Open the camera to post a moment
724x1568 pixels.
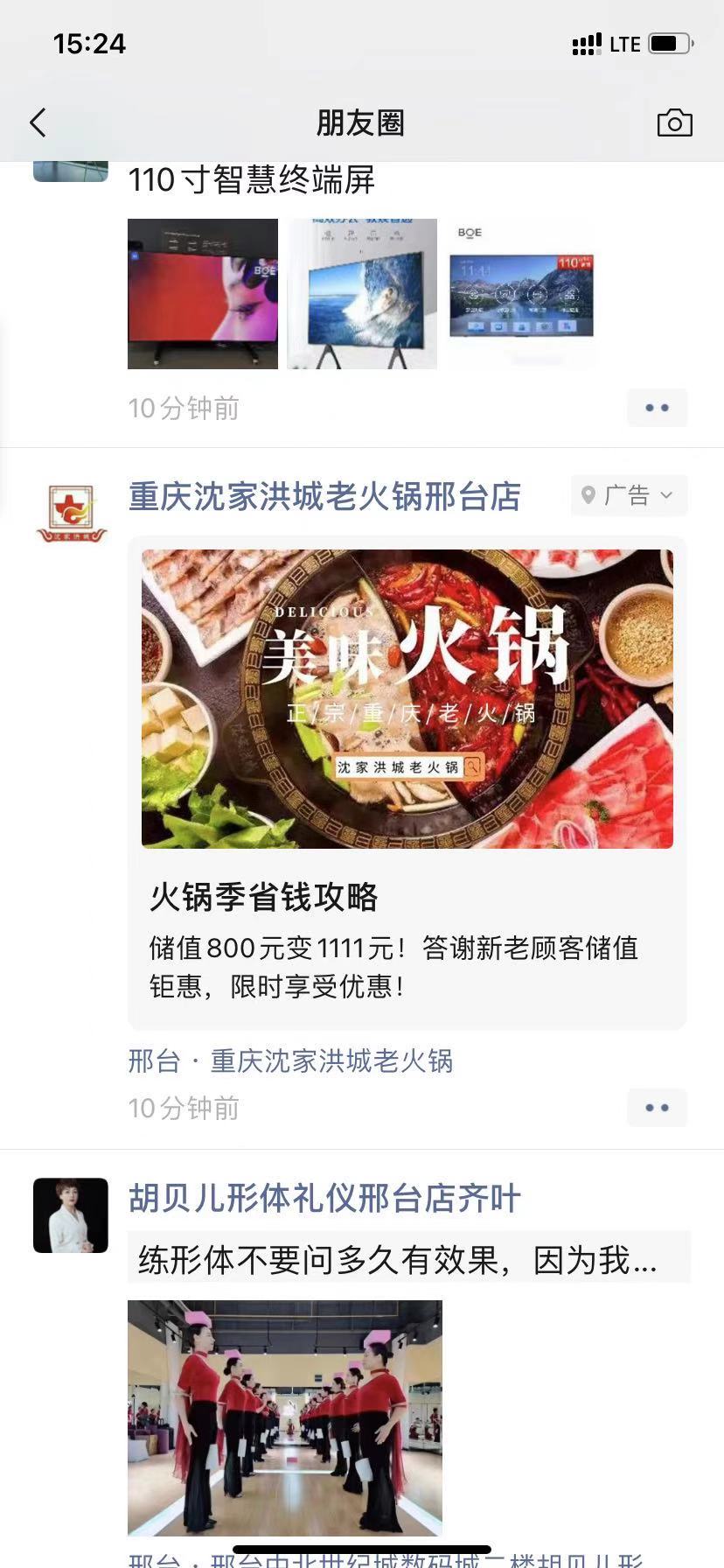[674, 123]
